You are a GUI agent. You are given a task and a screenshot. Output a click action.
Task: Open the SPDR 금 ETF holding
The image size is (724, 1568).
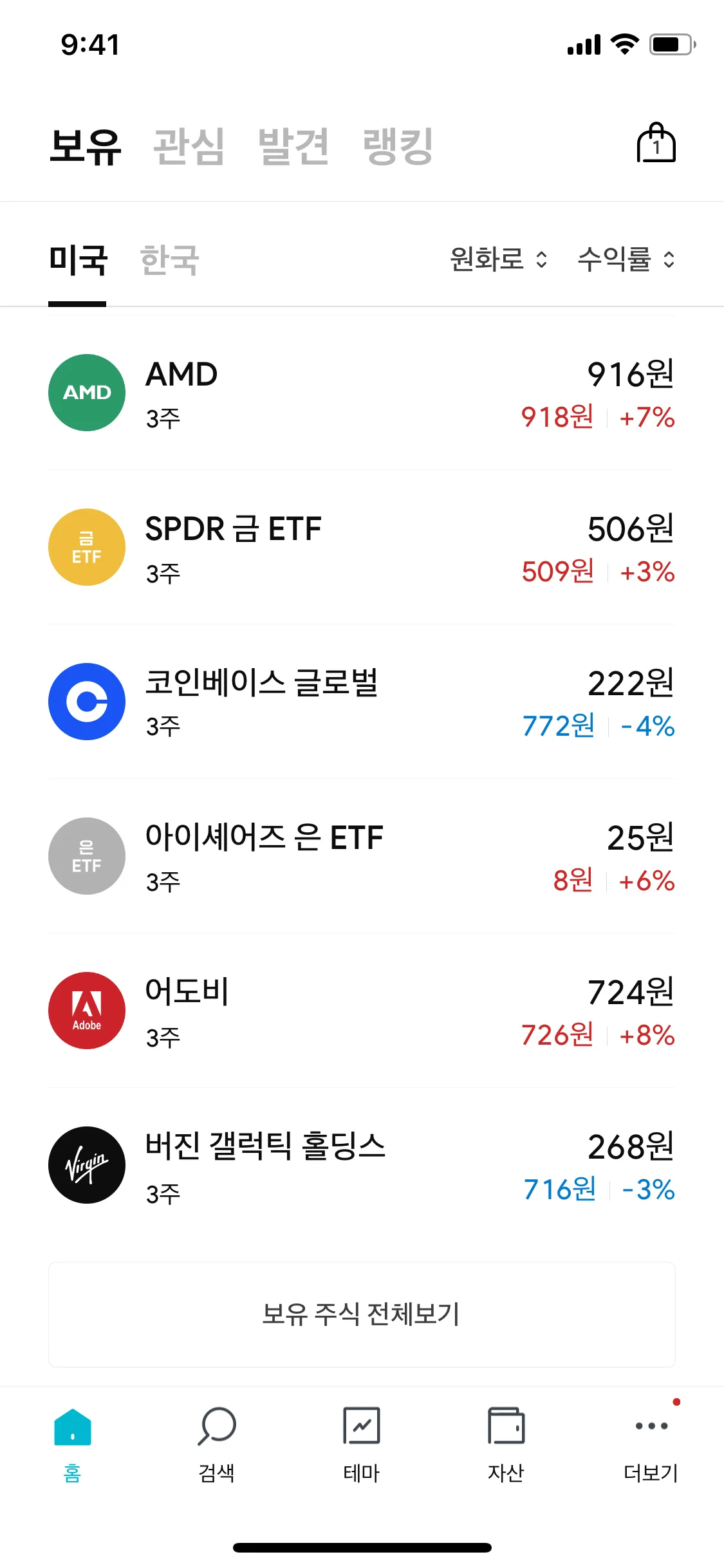point(362,547)
